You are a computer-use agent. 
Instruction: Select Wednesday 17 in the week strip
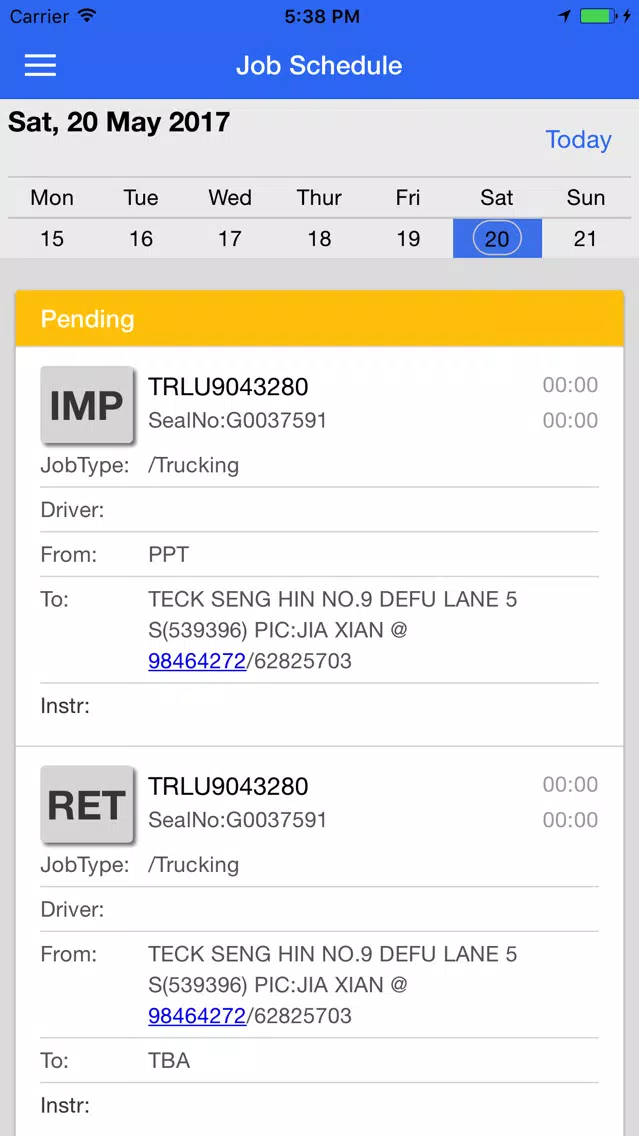tap(230, 238)
